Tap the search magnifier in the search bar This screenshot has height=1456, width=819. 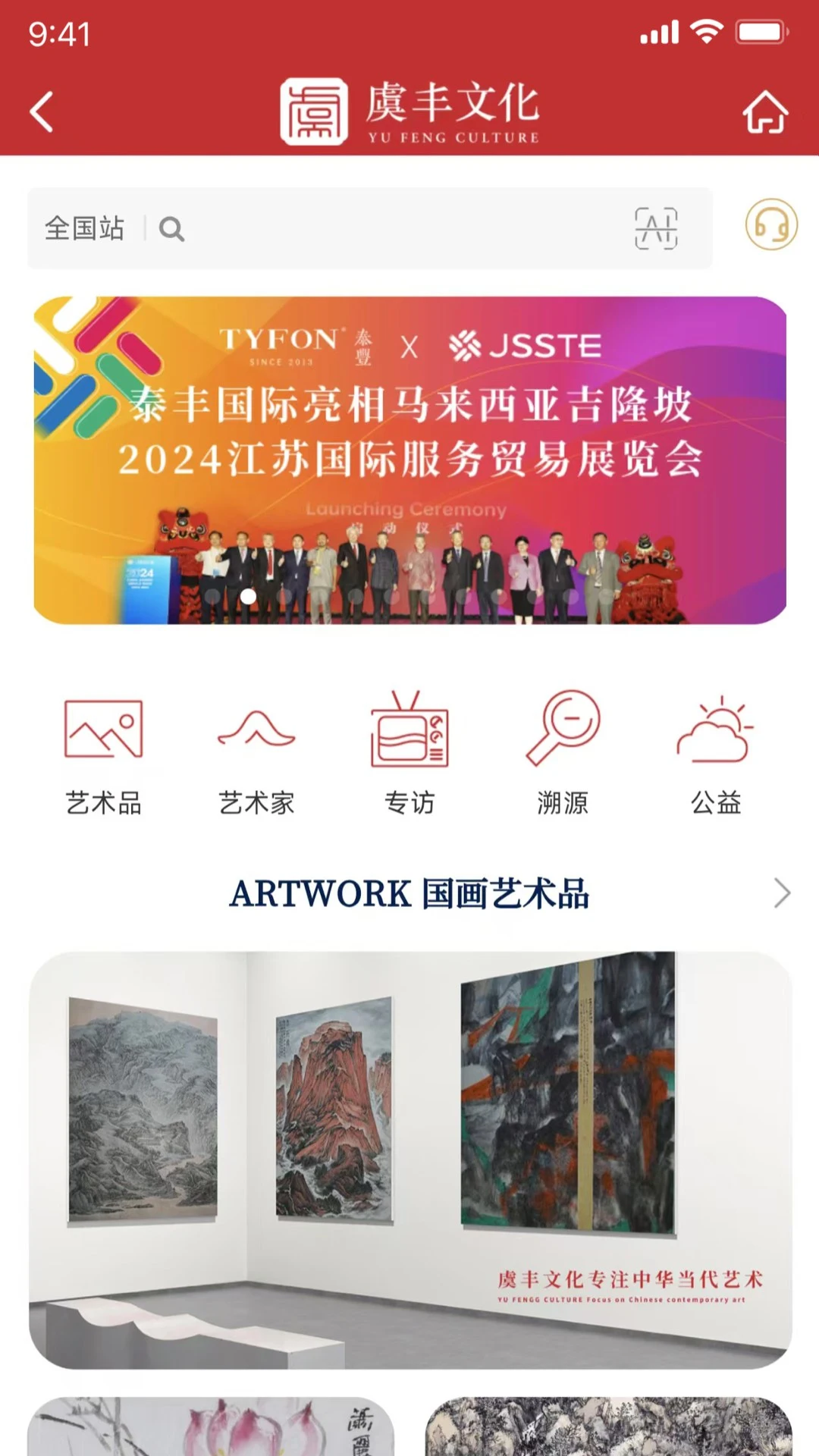coord(172,229)
